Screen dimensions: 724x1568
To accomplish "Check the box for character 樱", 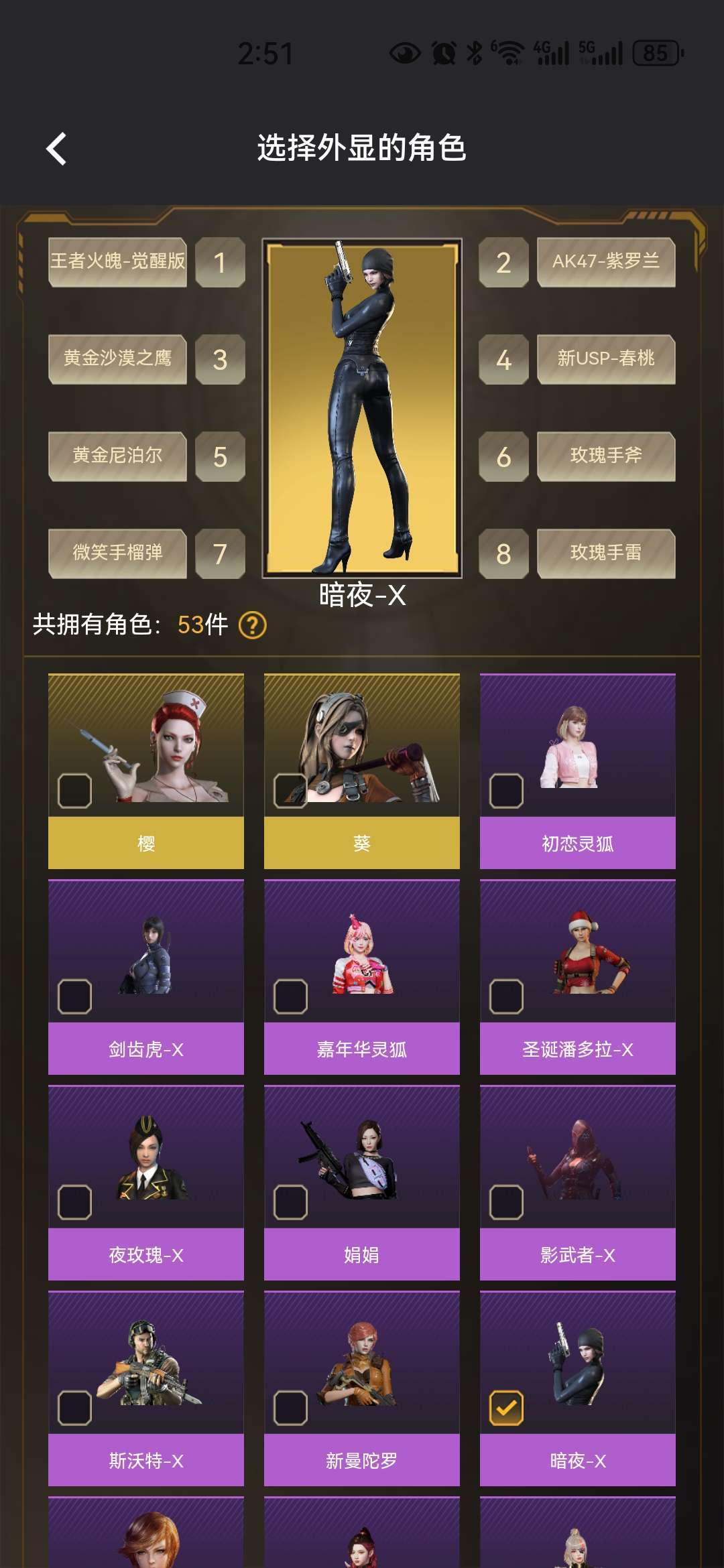I will click(x=74, y=791).
